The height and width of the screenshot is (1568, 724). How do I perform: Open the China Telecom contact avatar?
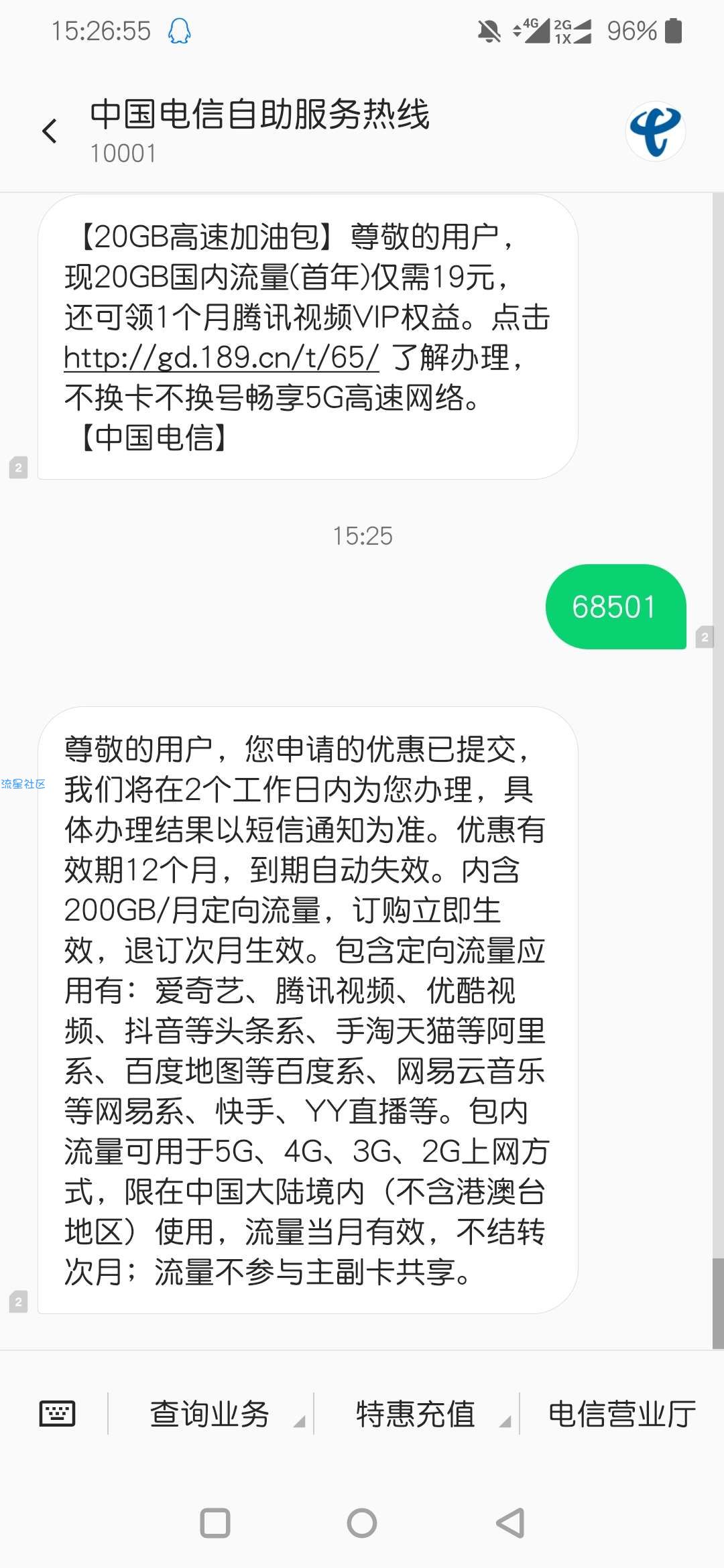point(655,131)
